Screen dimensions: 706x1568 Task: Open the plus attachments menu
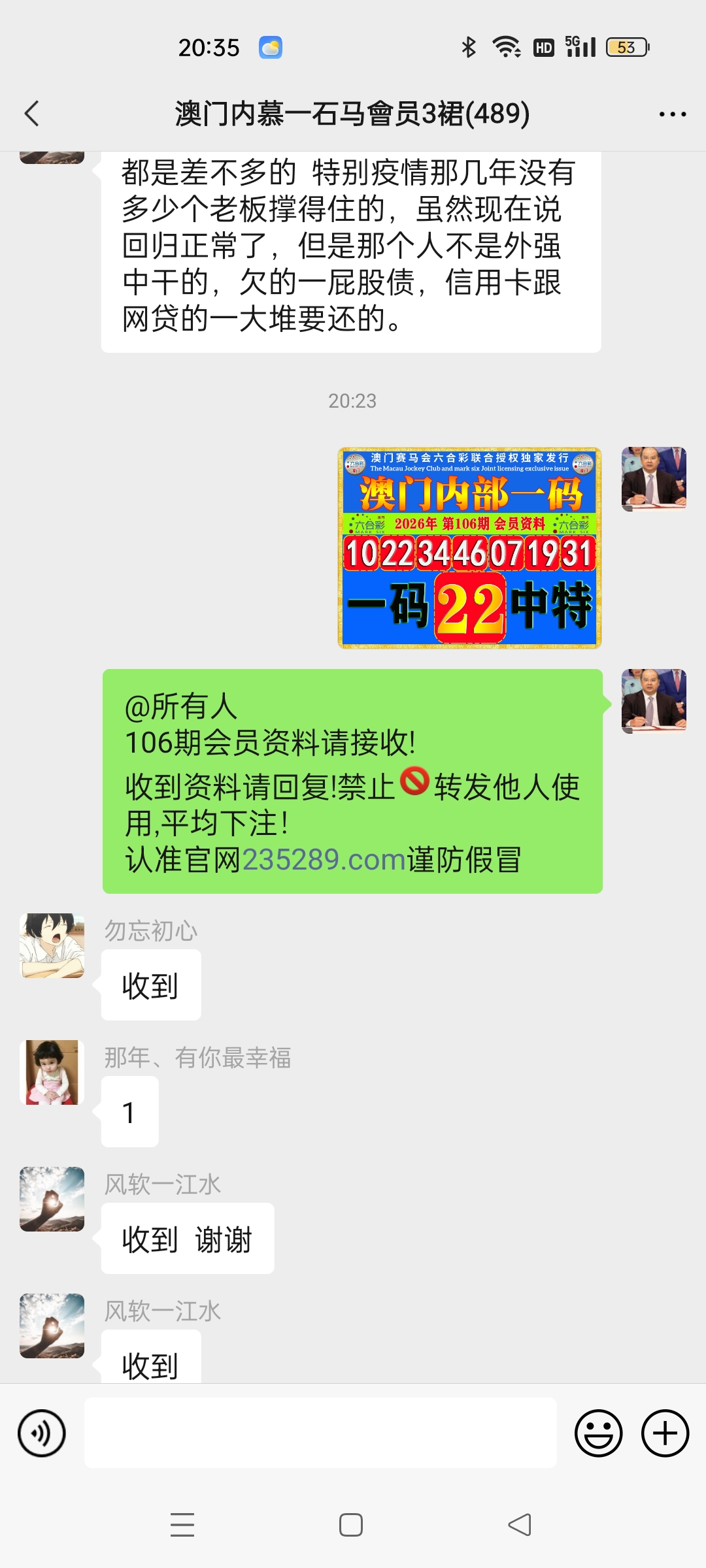click(x=665, y=1433)
